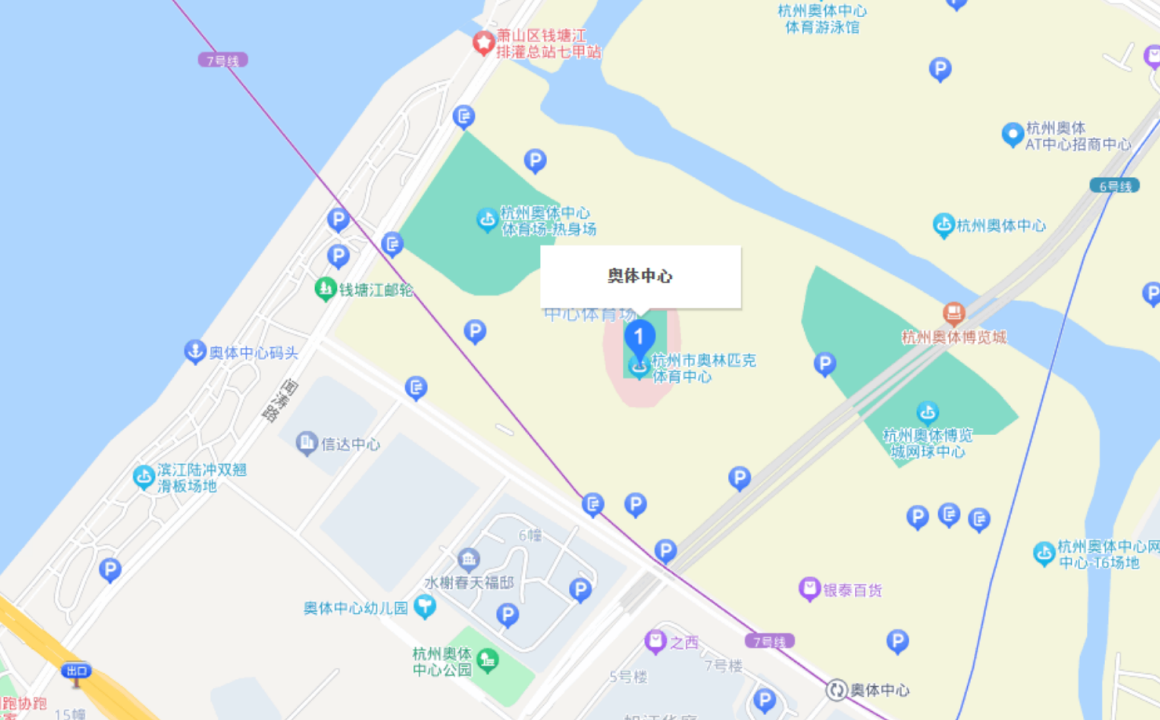
Task: Tap the 杭州奥体中心公园 park point
Action: pyautogui.click(x=487, y=660)
